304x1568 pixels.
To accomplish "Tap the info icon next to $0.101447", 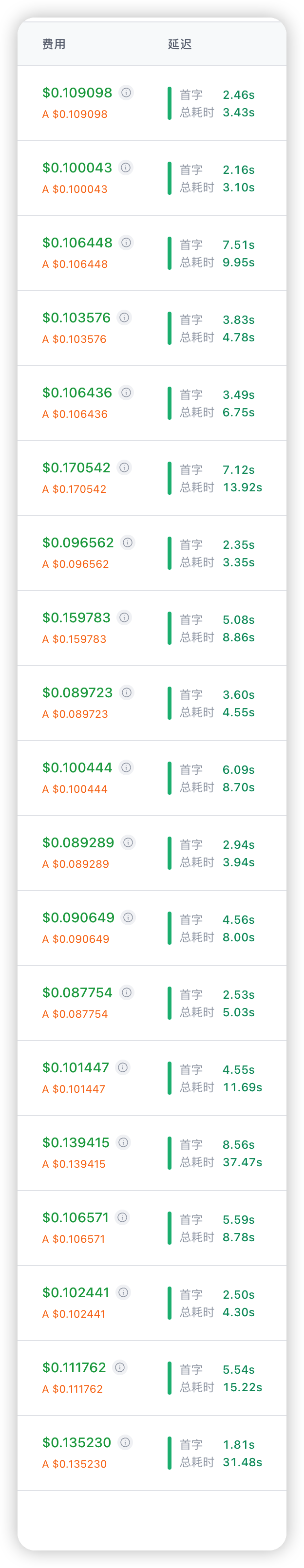I will (x=123, y=1066).
